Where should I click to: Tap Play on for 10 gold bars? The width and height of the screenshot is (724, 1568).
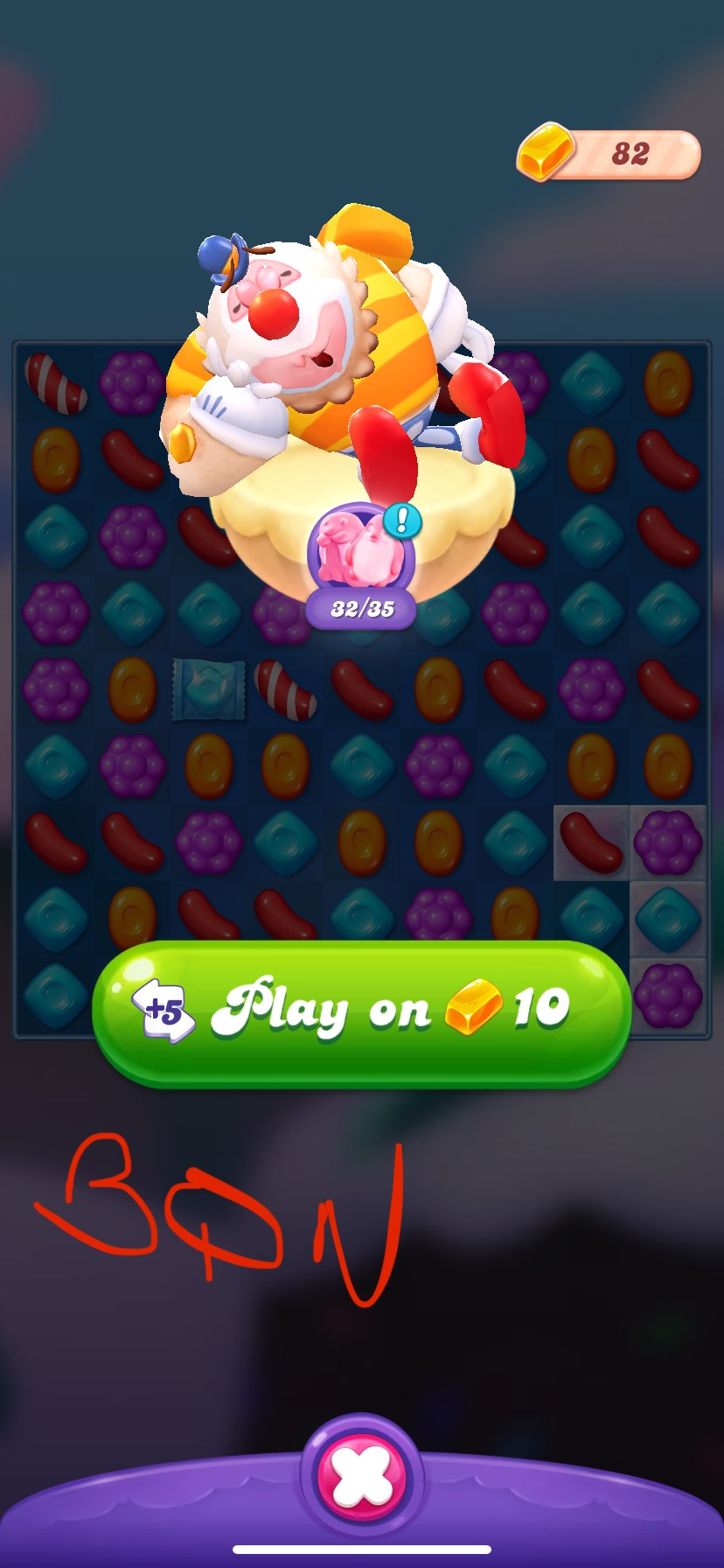[x=361, y=1011]
